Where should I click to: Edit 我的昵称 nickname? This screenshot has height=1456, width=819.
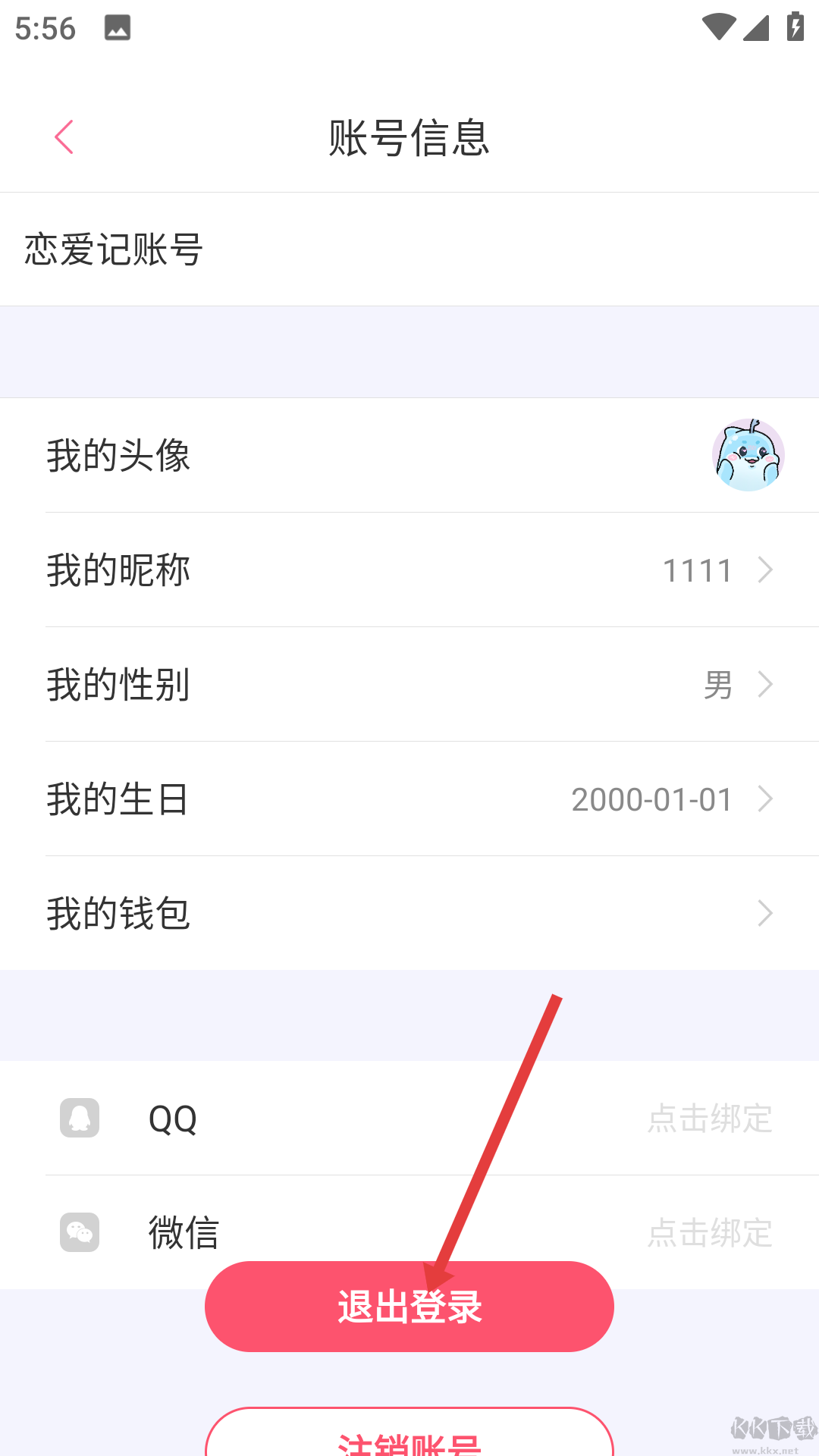(x=409, y=570)
